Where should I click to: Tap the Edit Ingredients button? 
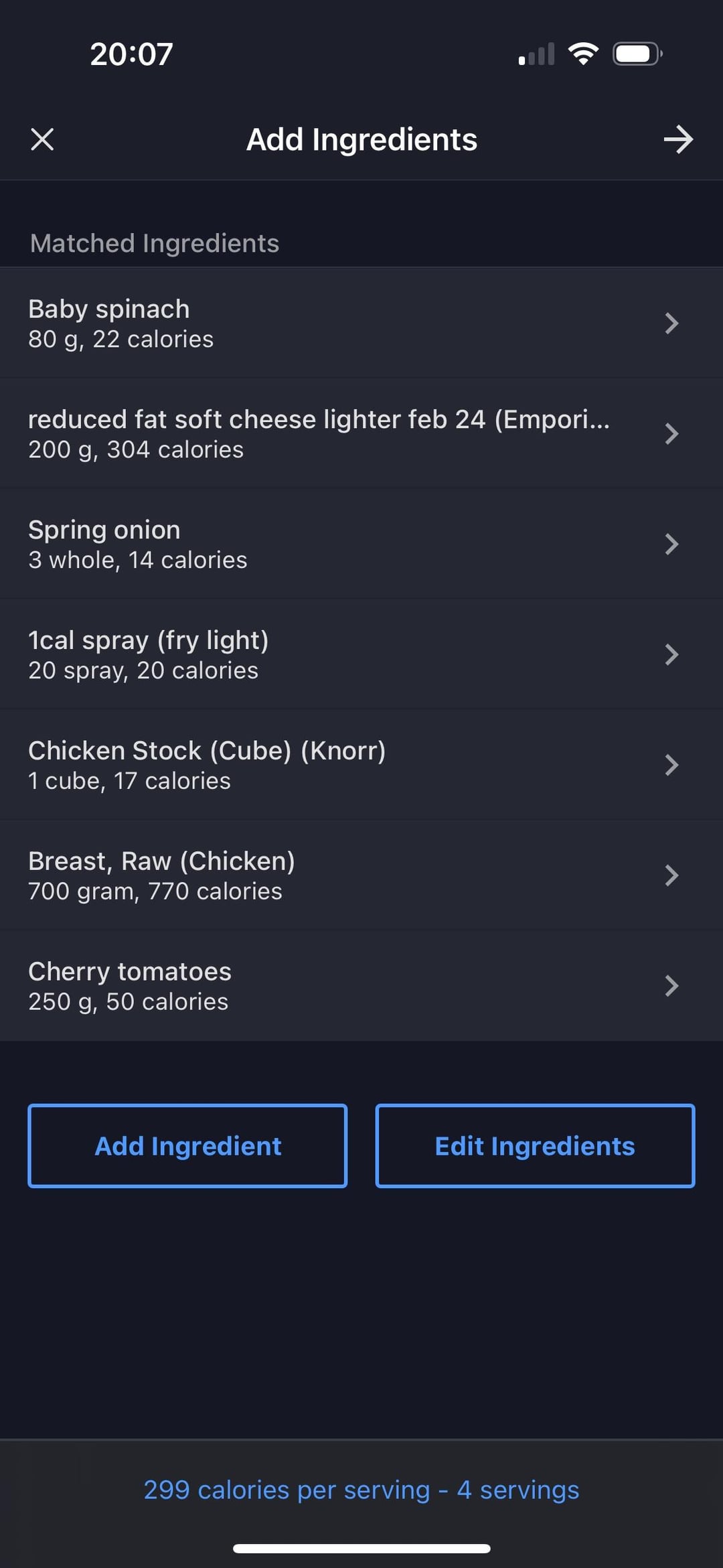pyautogui.click(x=535, y=1146)
